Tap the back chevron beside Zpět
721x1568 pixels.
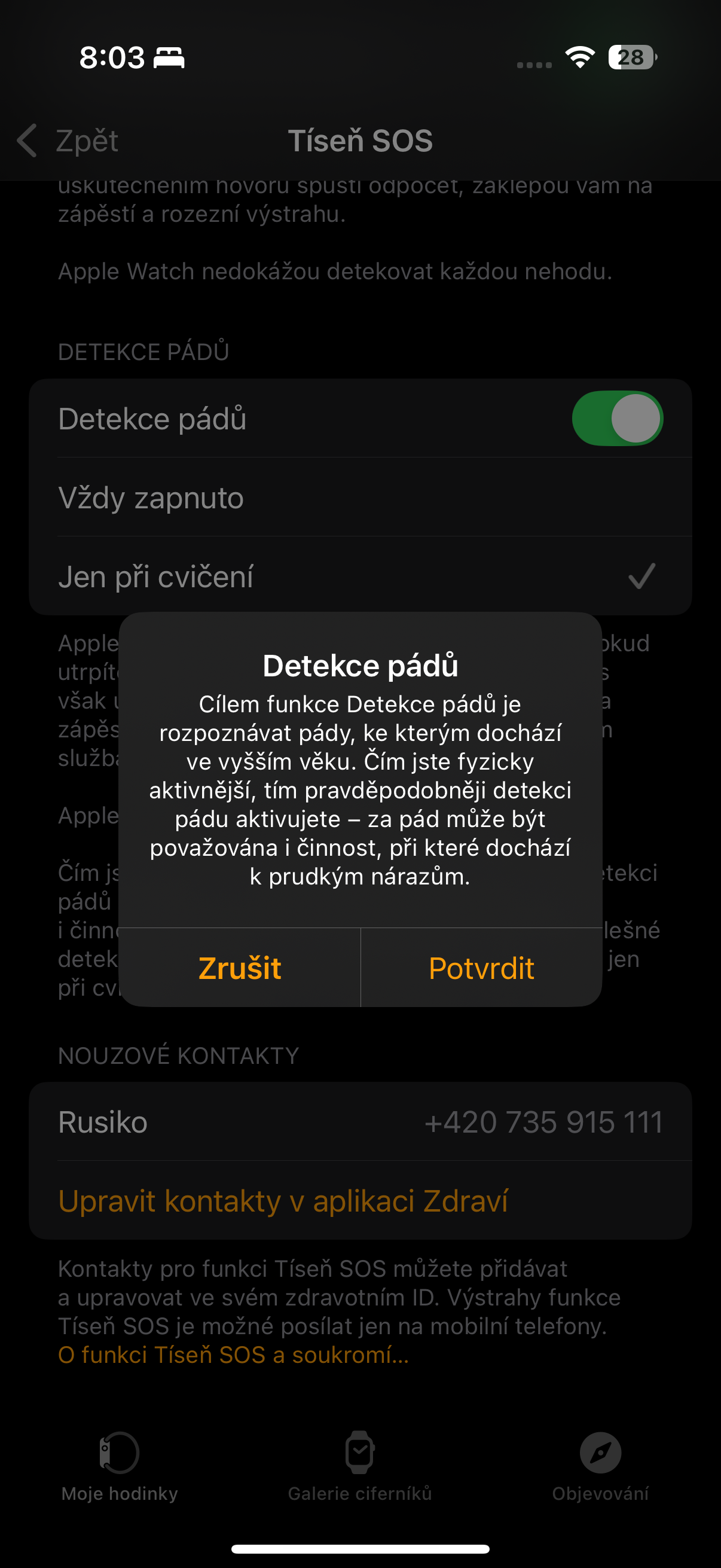[27, 141]
